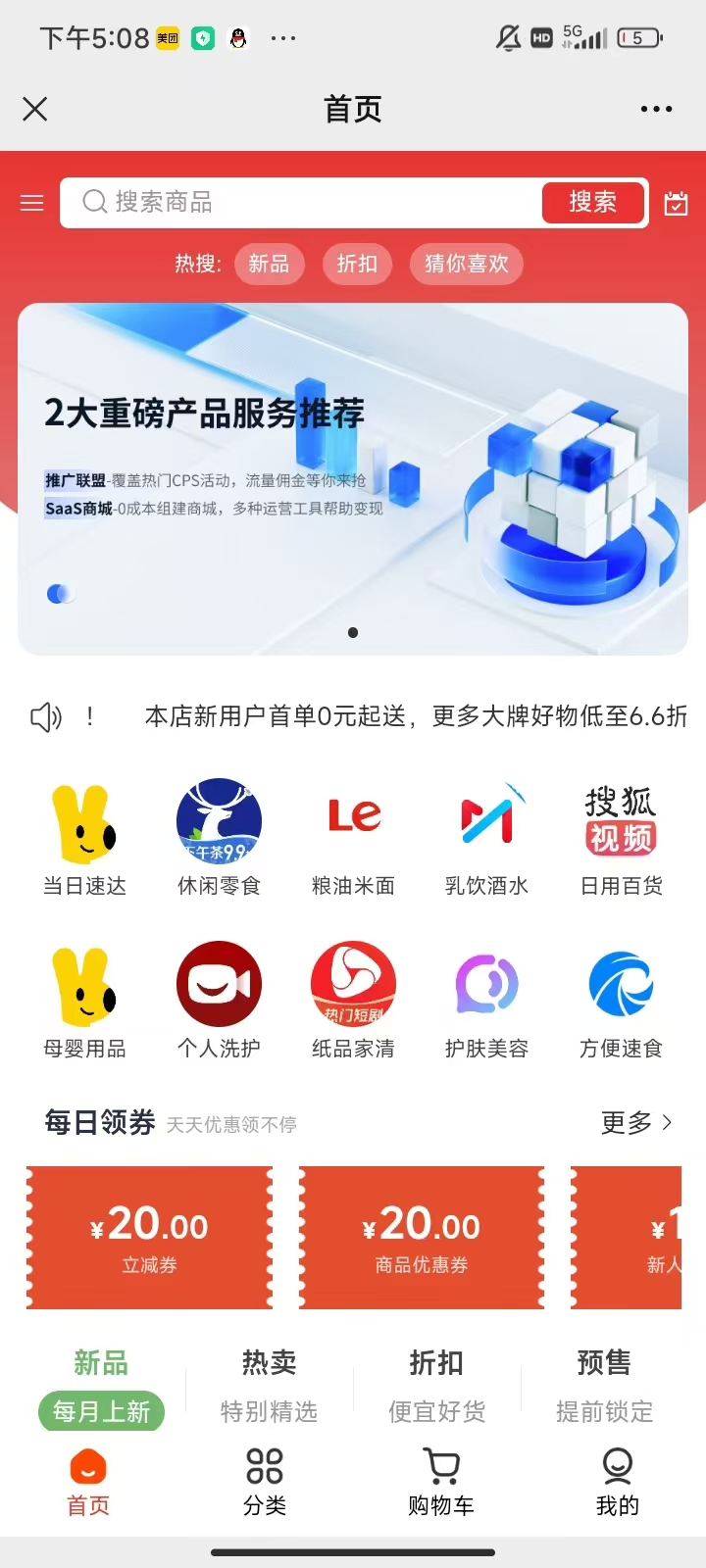Select the 新品 hot search chip
The height and width of the screenshot is (1568, 706).
(x=269, y=264)
